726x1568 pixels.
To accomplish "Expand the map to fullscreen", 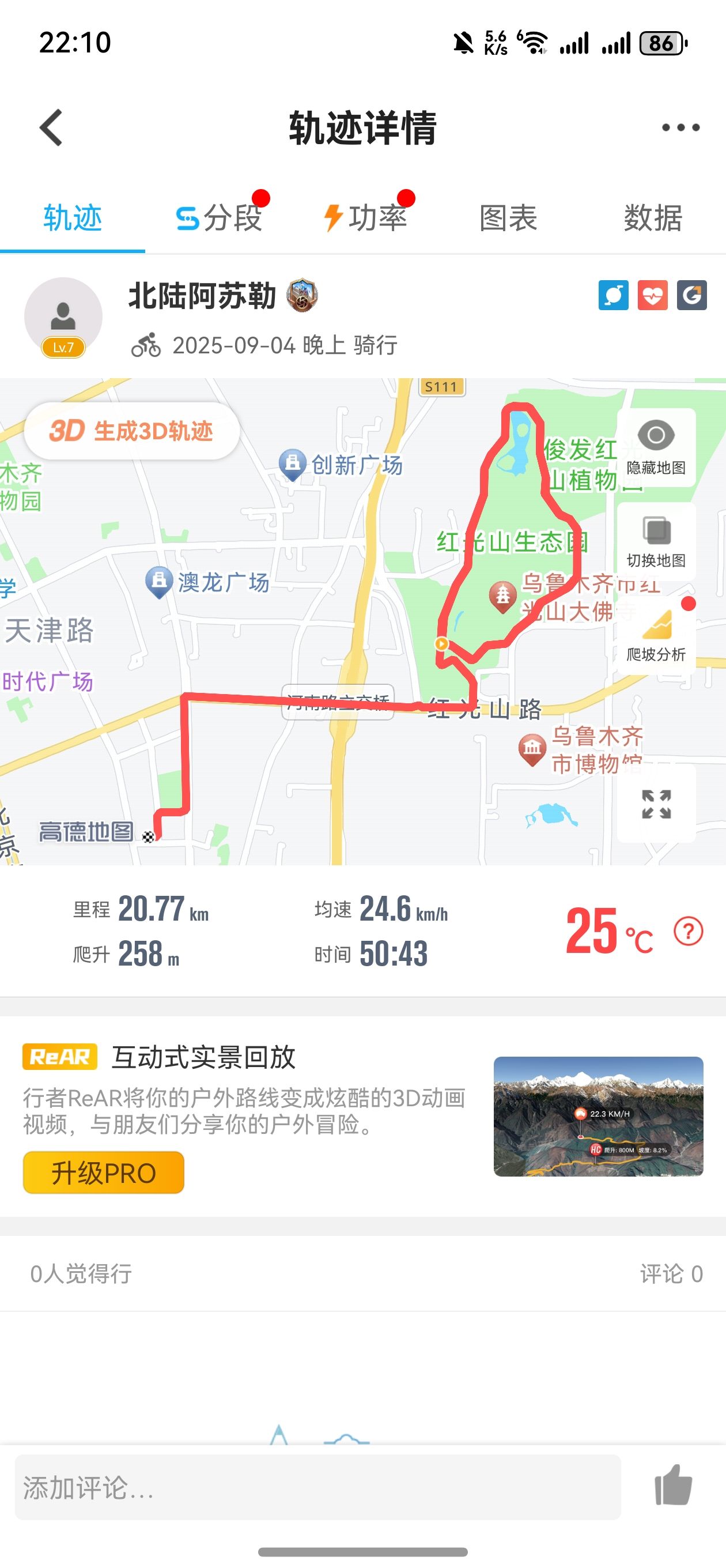I will pos(656,804).
